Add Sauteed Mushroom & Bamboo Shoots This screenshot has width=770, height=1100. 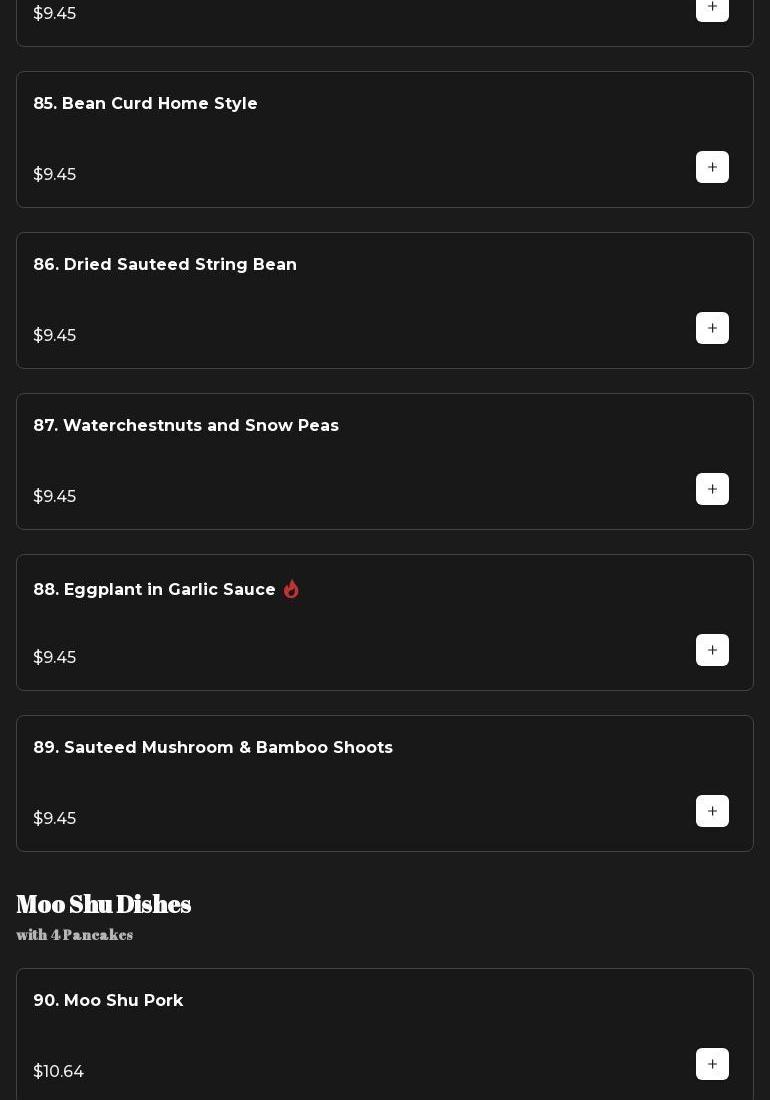712,811
